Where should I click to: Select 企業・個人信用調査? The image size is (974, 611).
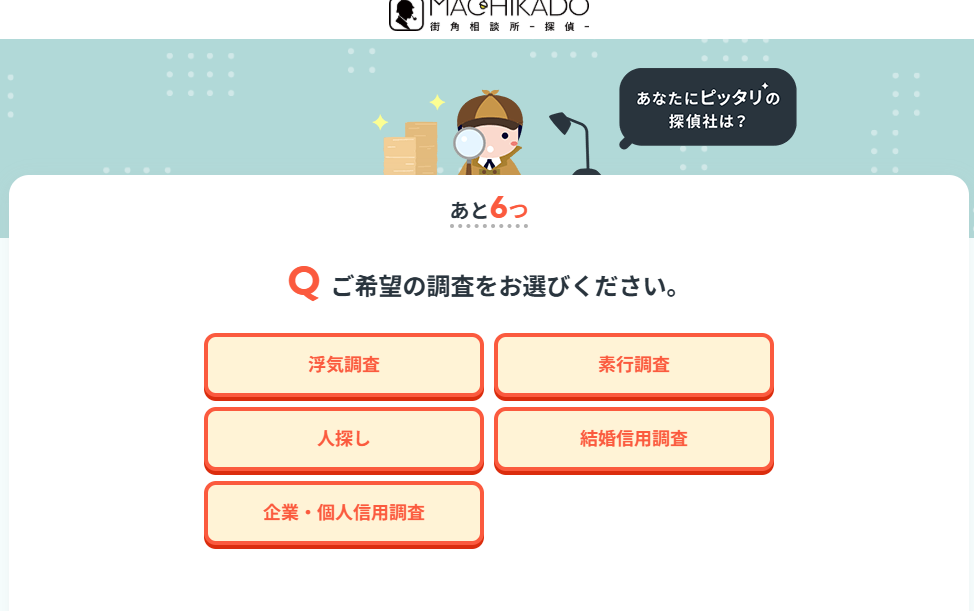[x=344, y=514]
